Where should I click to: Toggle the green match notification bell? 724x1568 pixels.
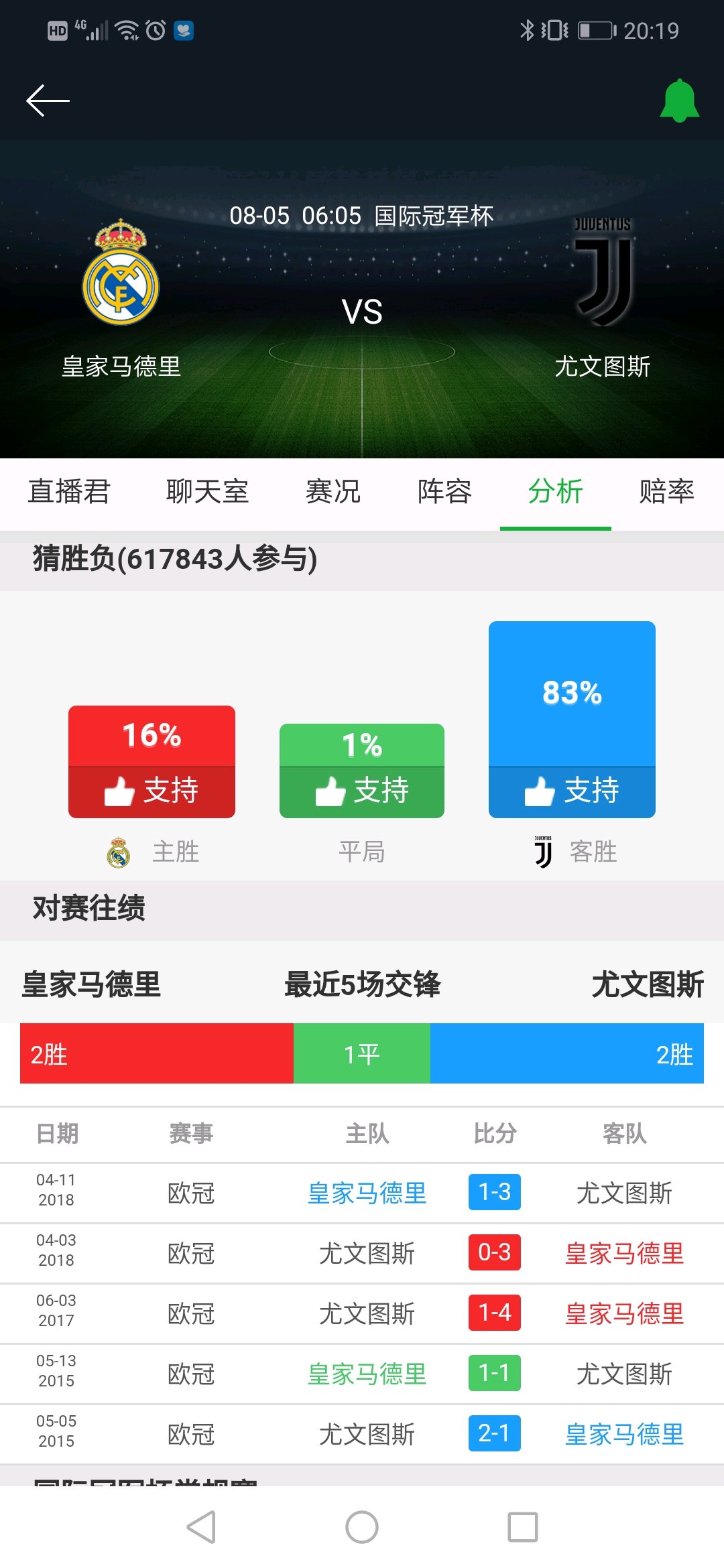click(679, 101)
